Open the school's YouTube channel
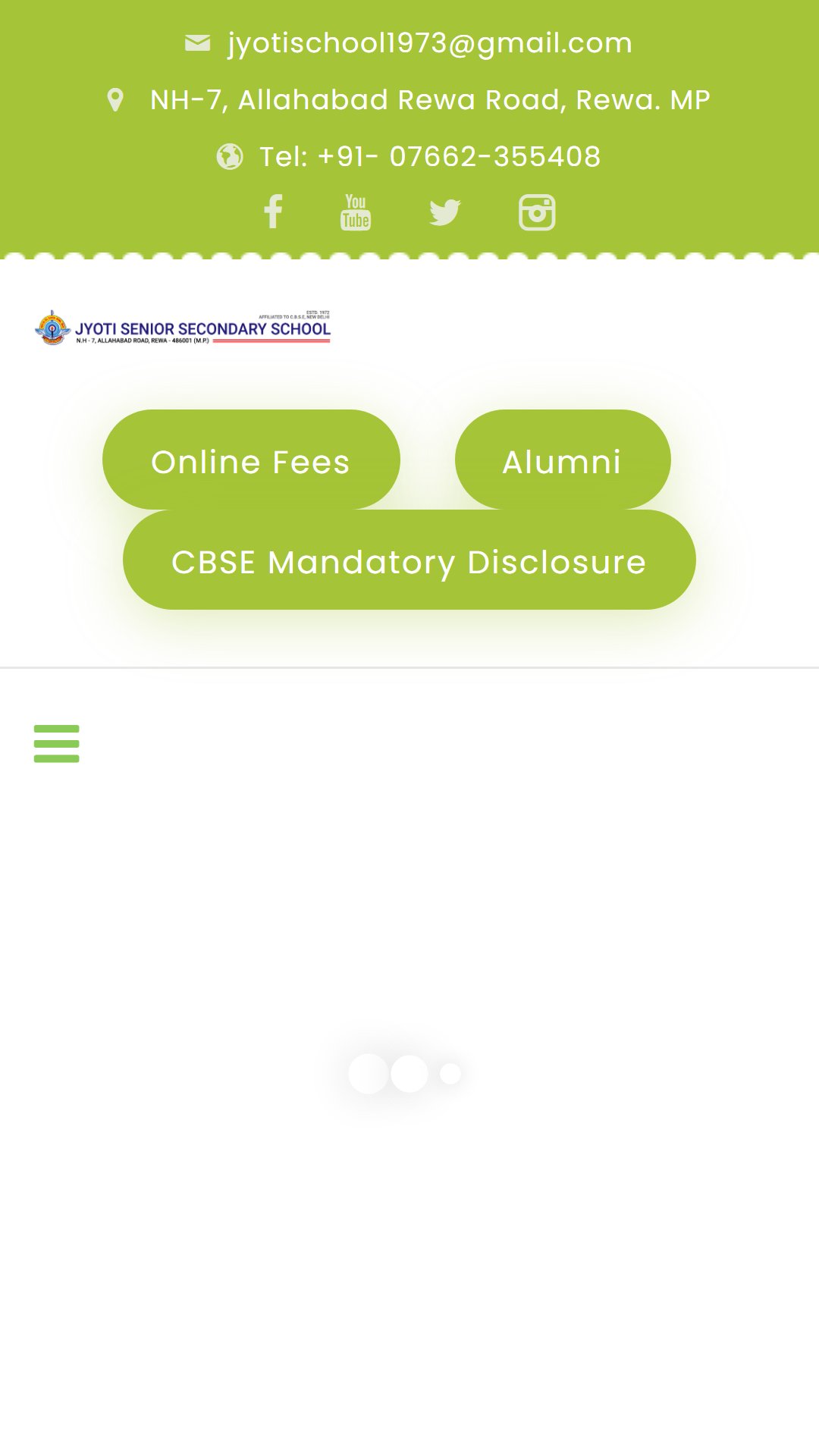The height and width of the screenshot is (1456, 819). pyautogui.click(x=356, y=212)
